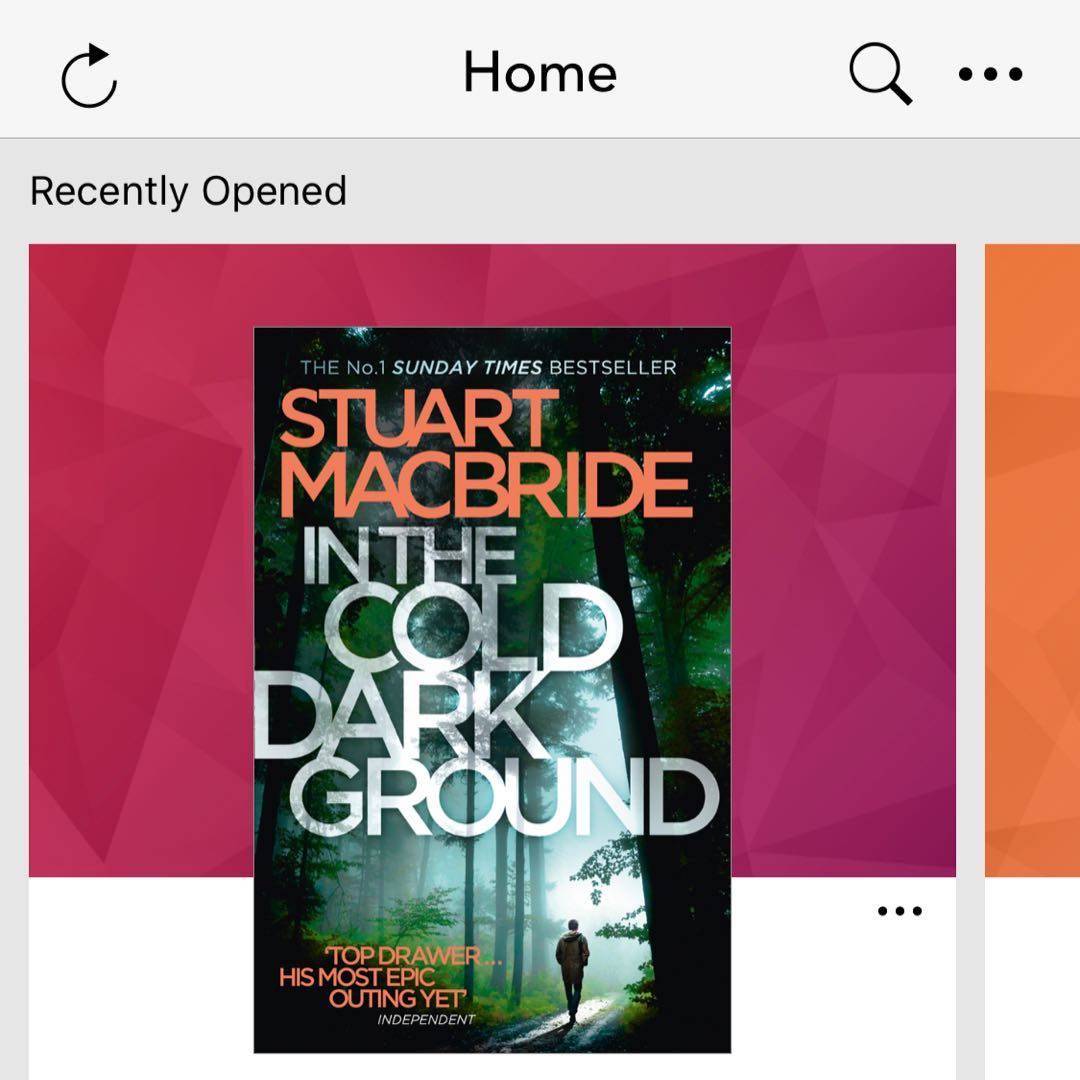Open In the Cold Dark Ground book
This screenshot has width=1080, height=1080.
[x=492, y=690]
